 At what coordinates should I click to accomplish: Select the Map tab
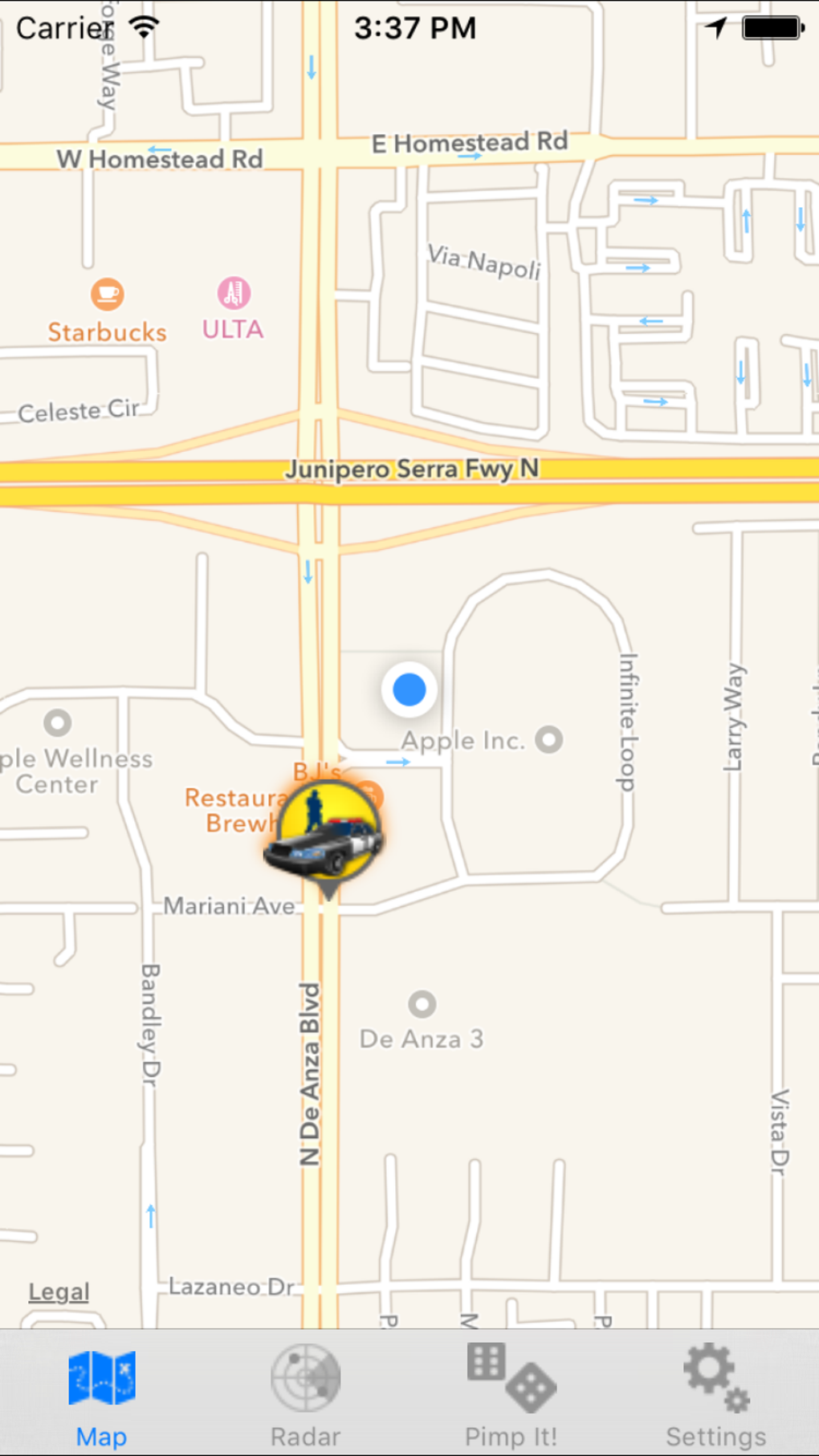[x=102, y=1393]
